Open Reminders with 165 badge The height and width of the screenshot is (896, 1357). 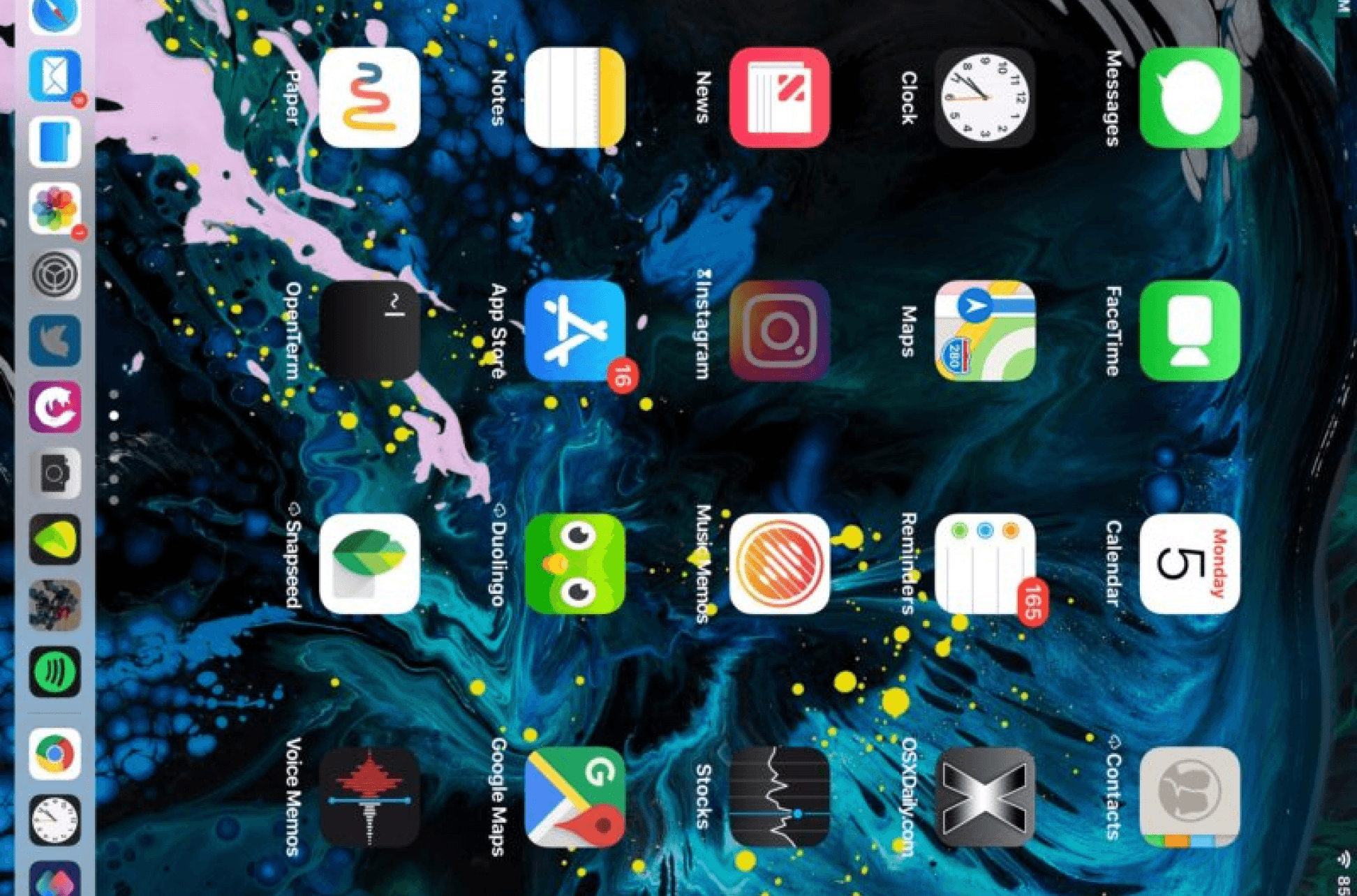coord(984,564)
